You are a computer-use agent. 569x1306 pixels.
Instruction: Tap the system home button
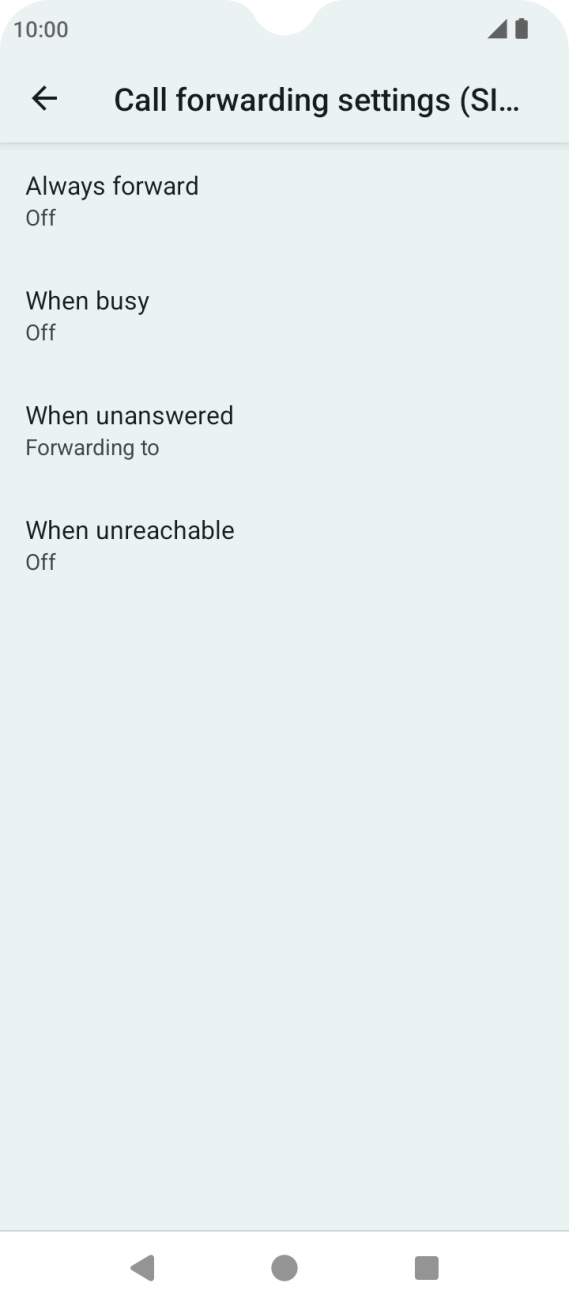pyautogui.click(x=284, y=1268)
